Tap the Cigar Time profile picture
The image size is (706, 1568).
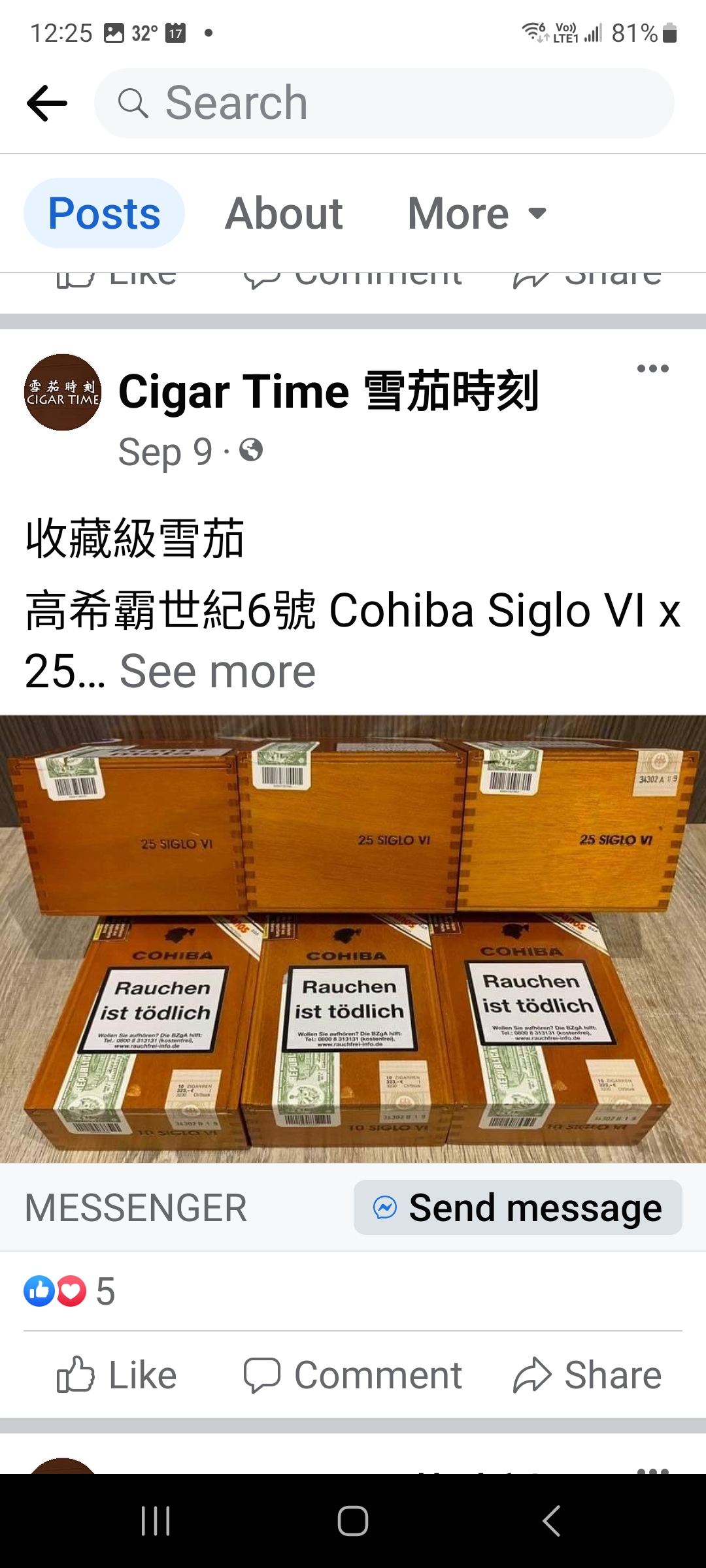(63, 392)
